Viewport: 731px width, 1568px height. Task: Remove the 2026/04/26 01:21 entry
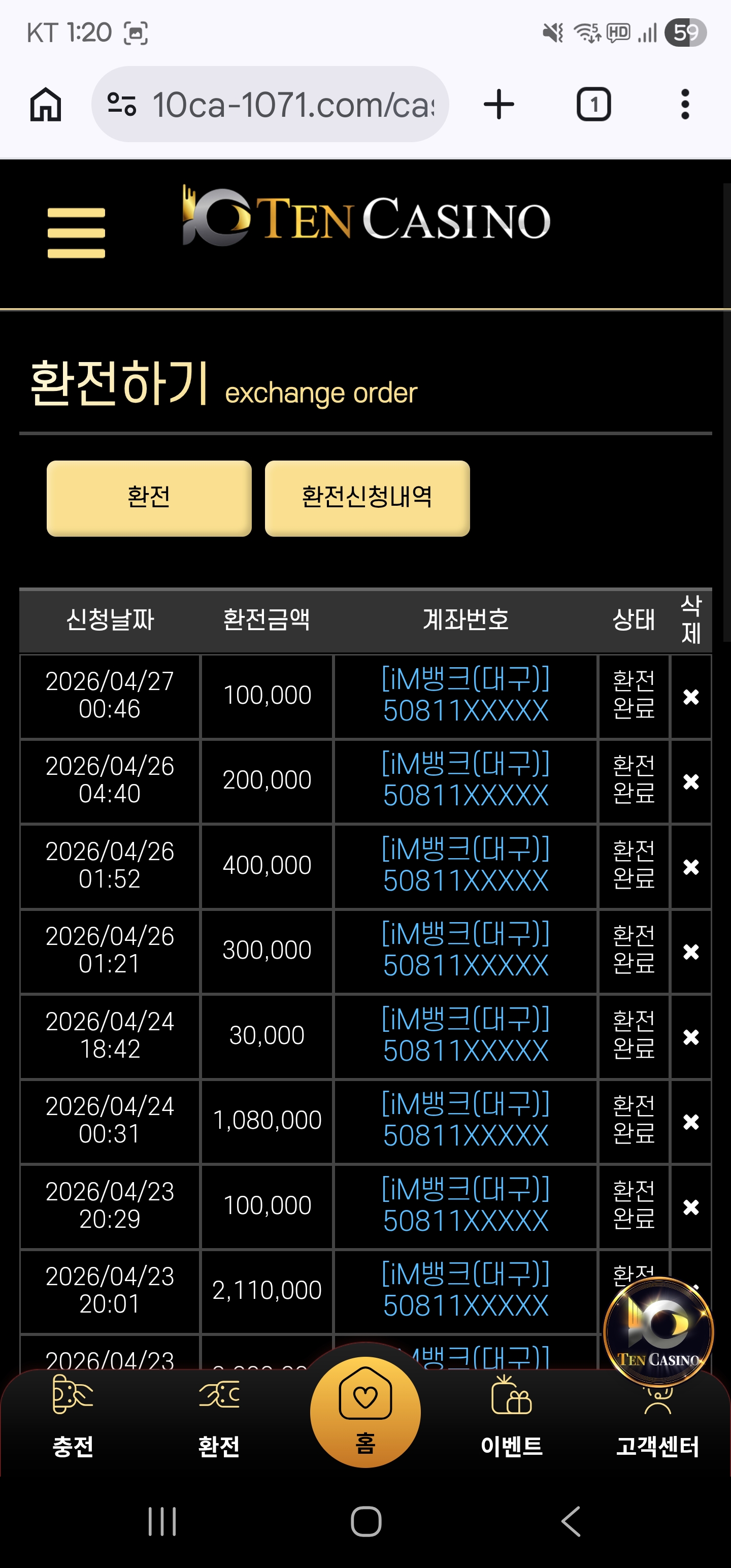(690, 952)
